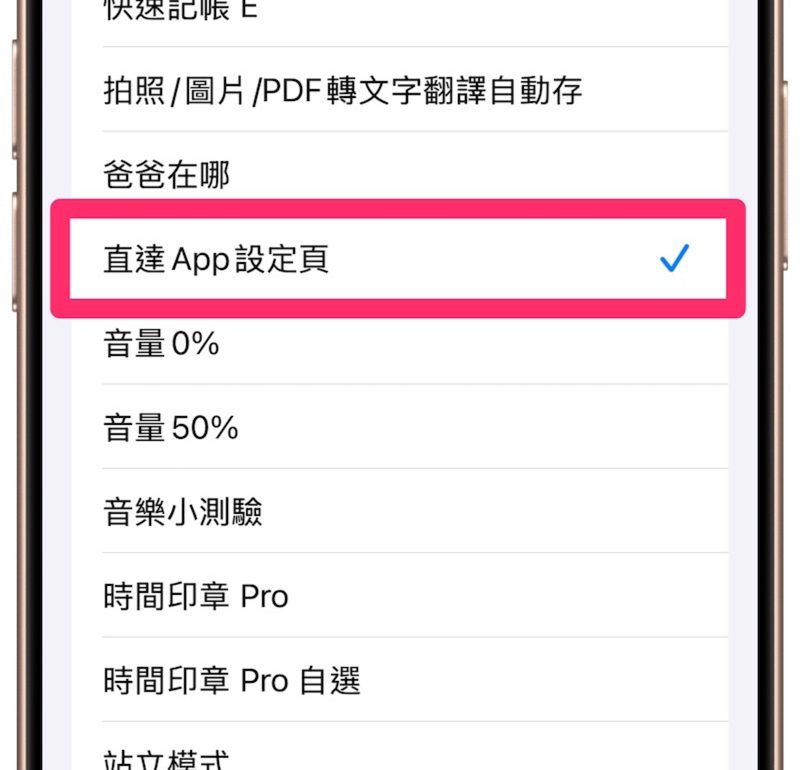The width and height of the screenshot is (800, 770).
Task: Choose the 爸爸在哪 shortcut
Action: pyautogui.click(x=167, y=176)
